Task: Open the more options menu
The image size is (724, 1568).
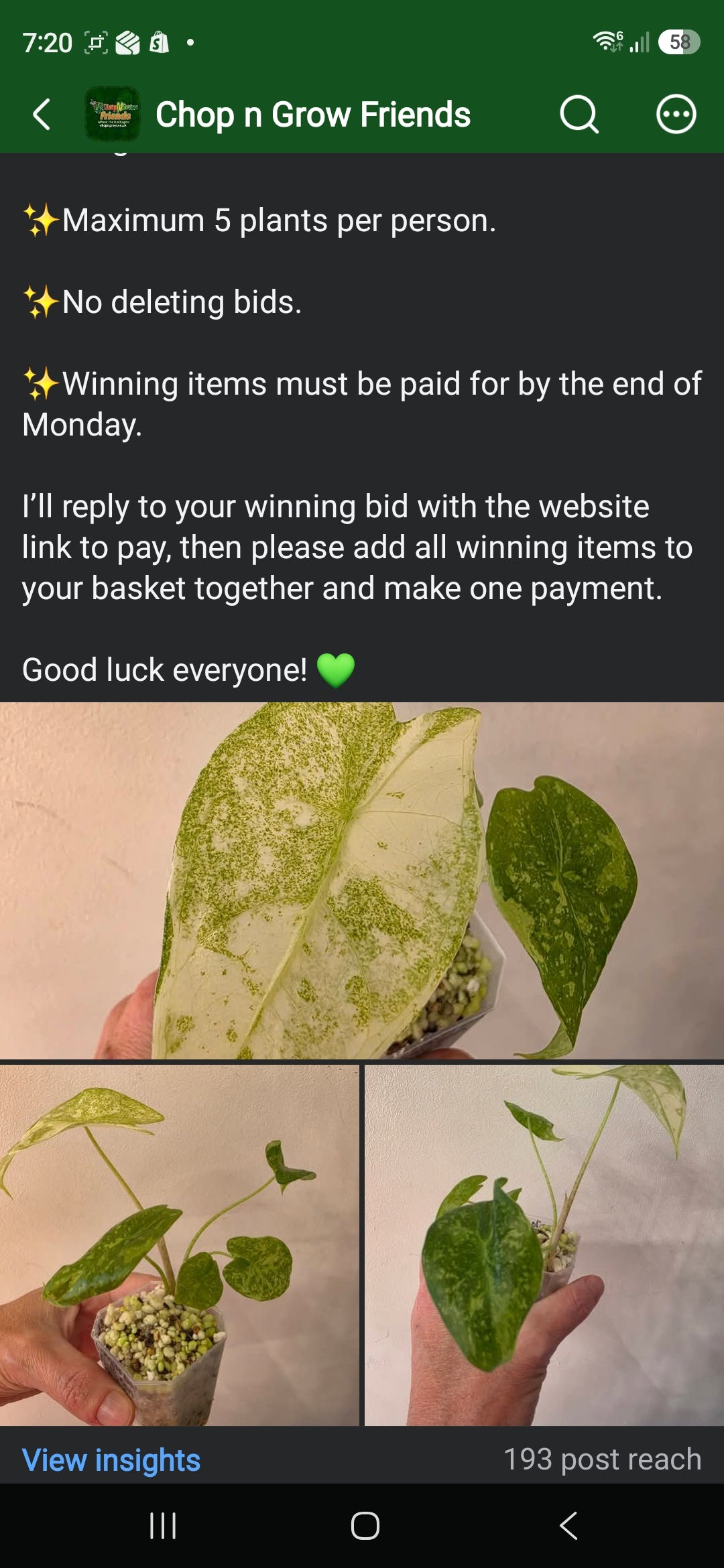Action: 676,114
